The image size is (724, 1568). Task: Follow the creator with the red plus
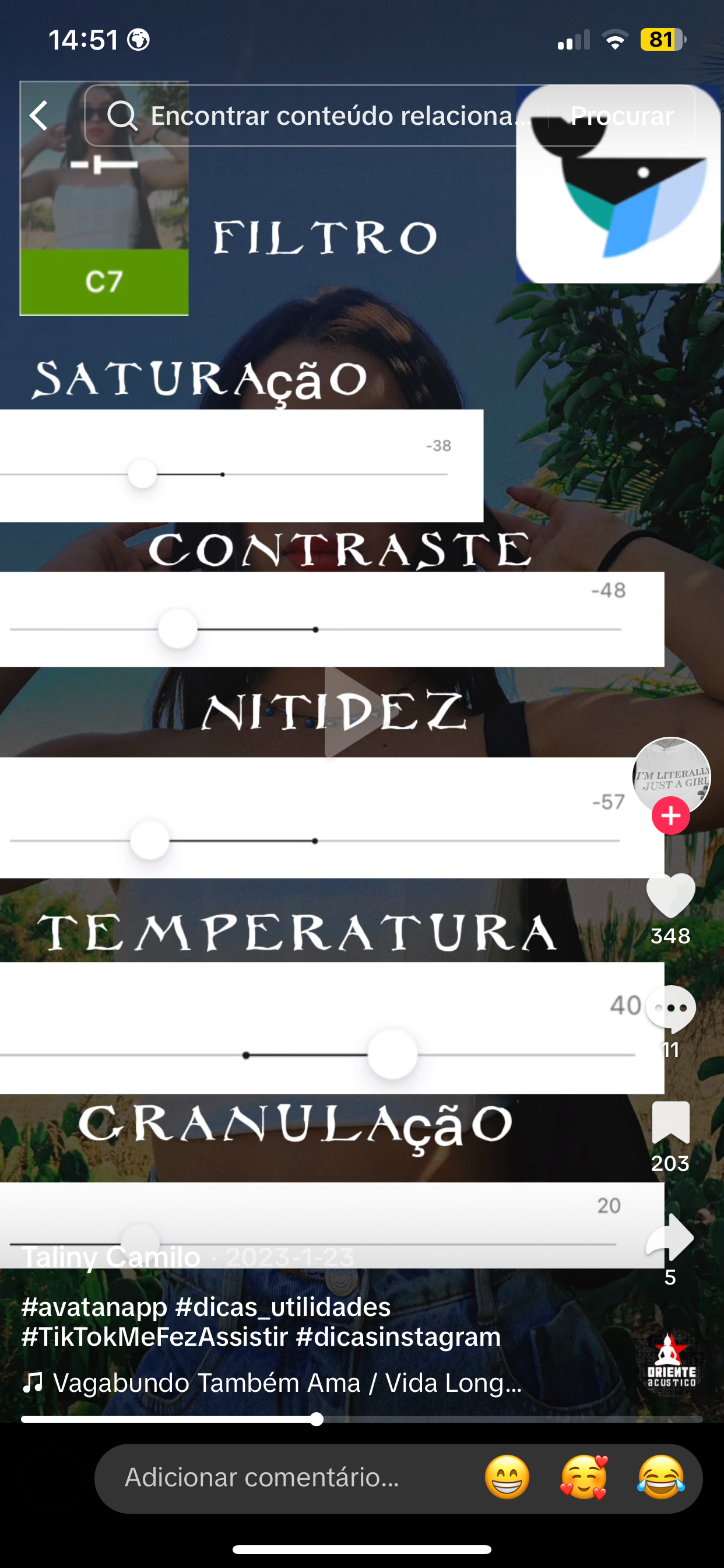click(670, 815)
